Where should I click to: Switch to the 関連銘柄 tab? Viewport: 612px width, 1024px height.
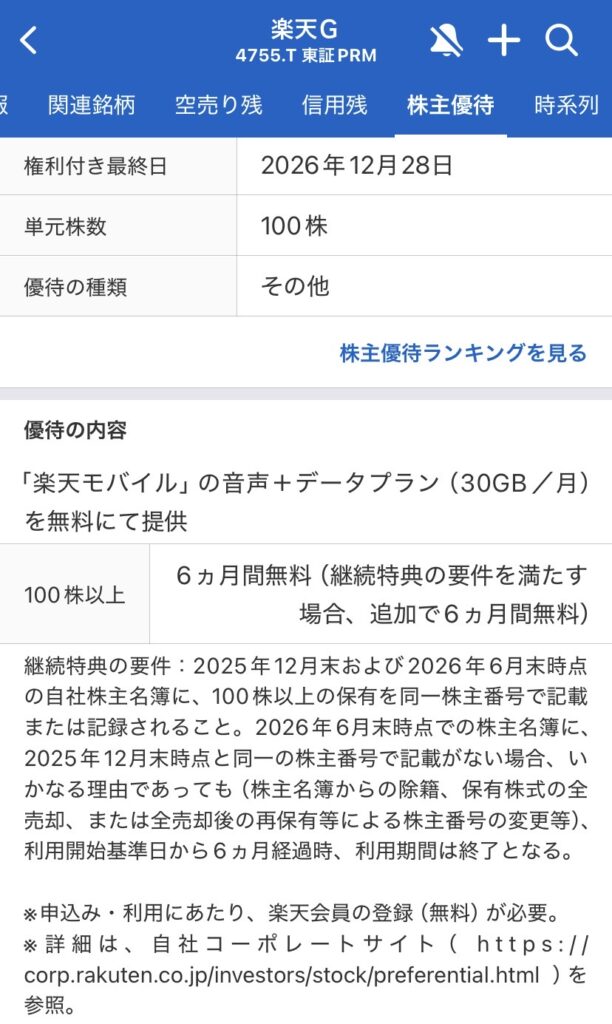pyautogui.click(x=91, y=105)
